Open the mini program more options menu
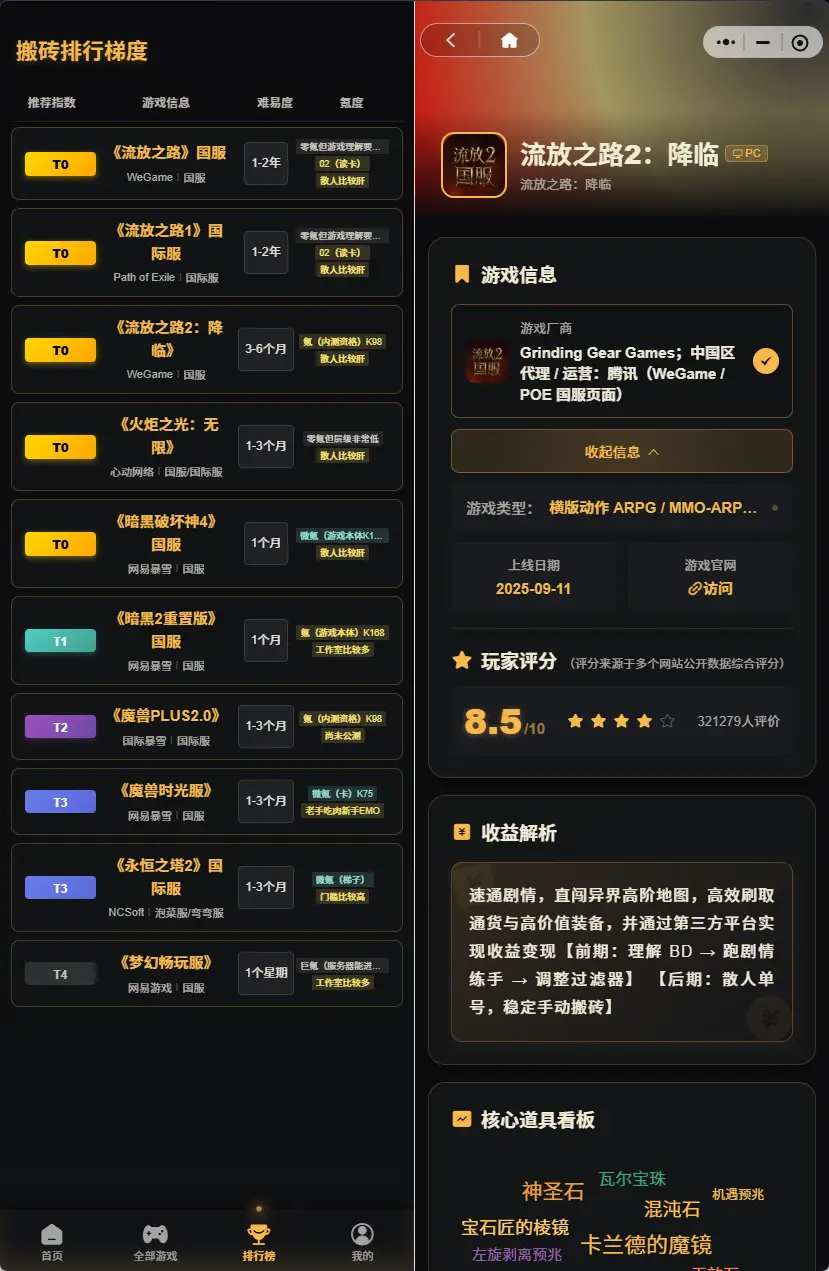Screen dimensions: 829x1271 click(x=727, y=42)
